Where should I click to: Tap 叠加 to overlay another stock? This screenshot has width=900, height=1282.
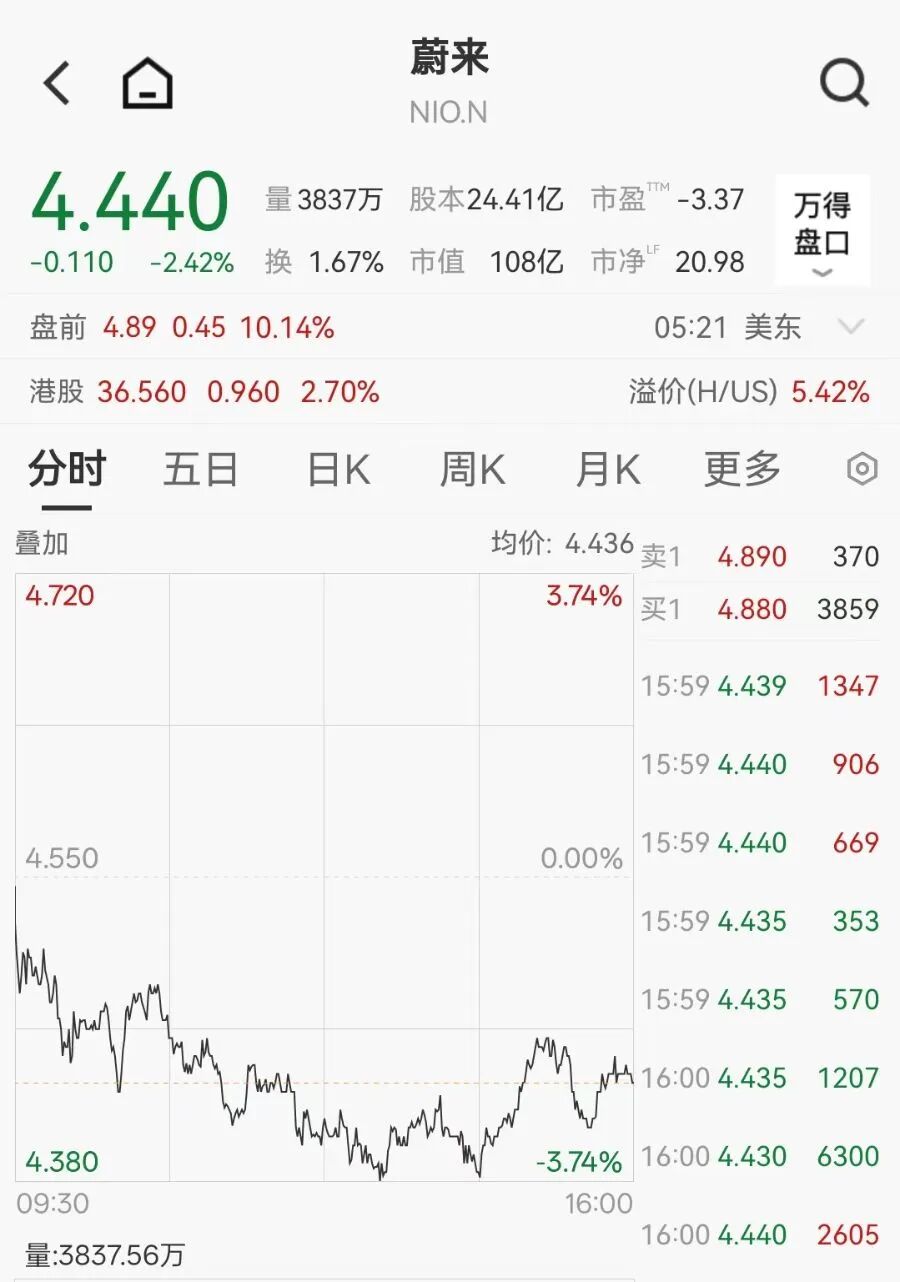click(x=42, y=543)
